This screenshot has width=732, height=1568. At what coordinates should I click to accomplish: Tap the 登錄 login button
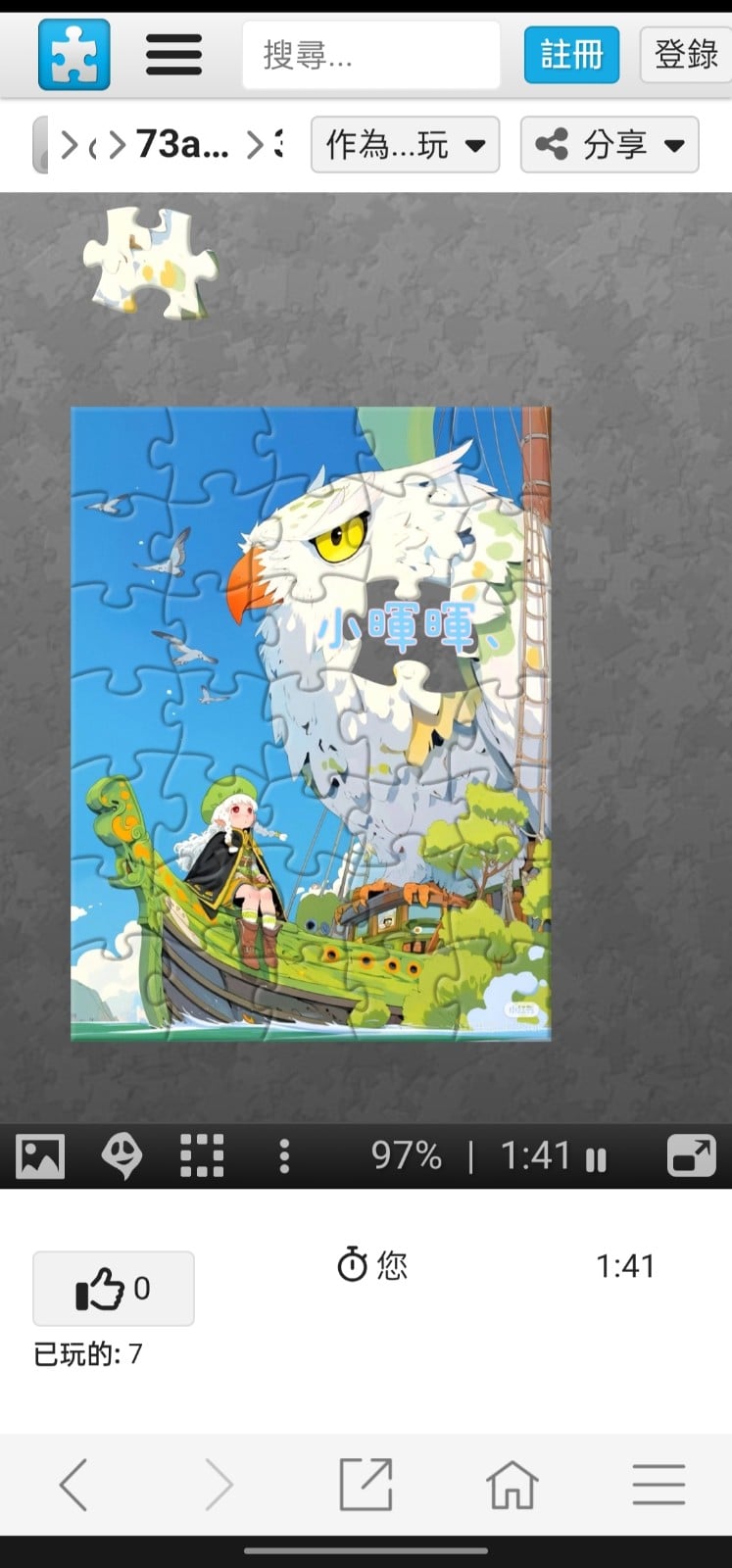click(685, 55)
